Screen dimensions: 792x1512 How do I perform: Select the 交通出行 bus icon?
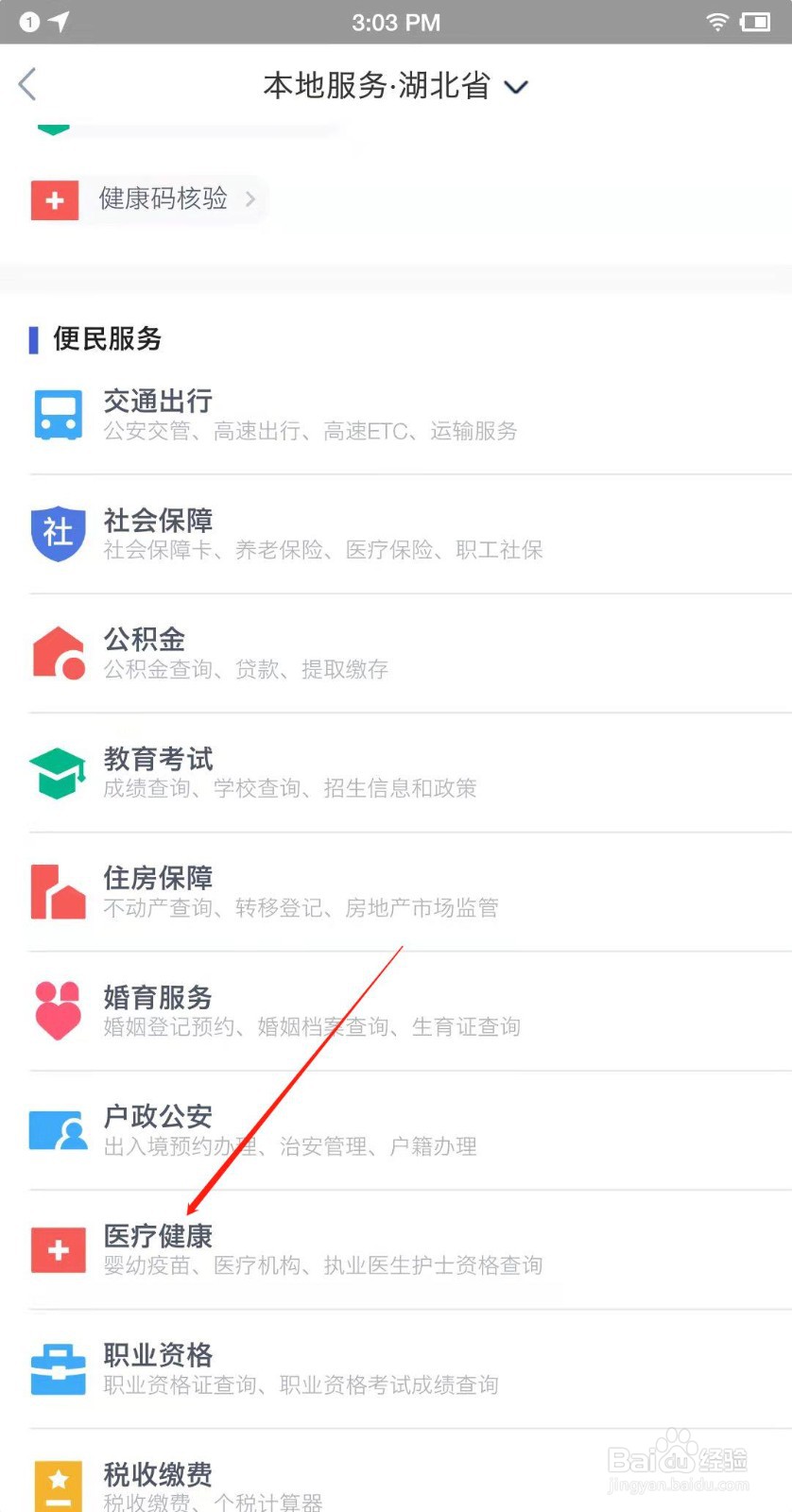coord(58,413)
